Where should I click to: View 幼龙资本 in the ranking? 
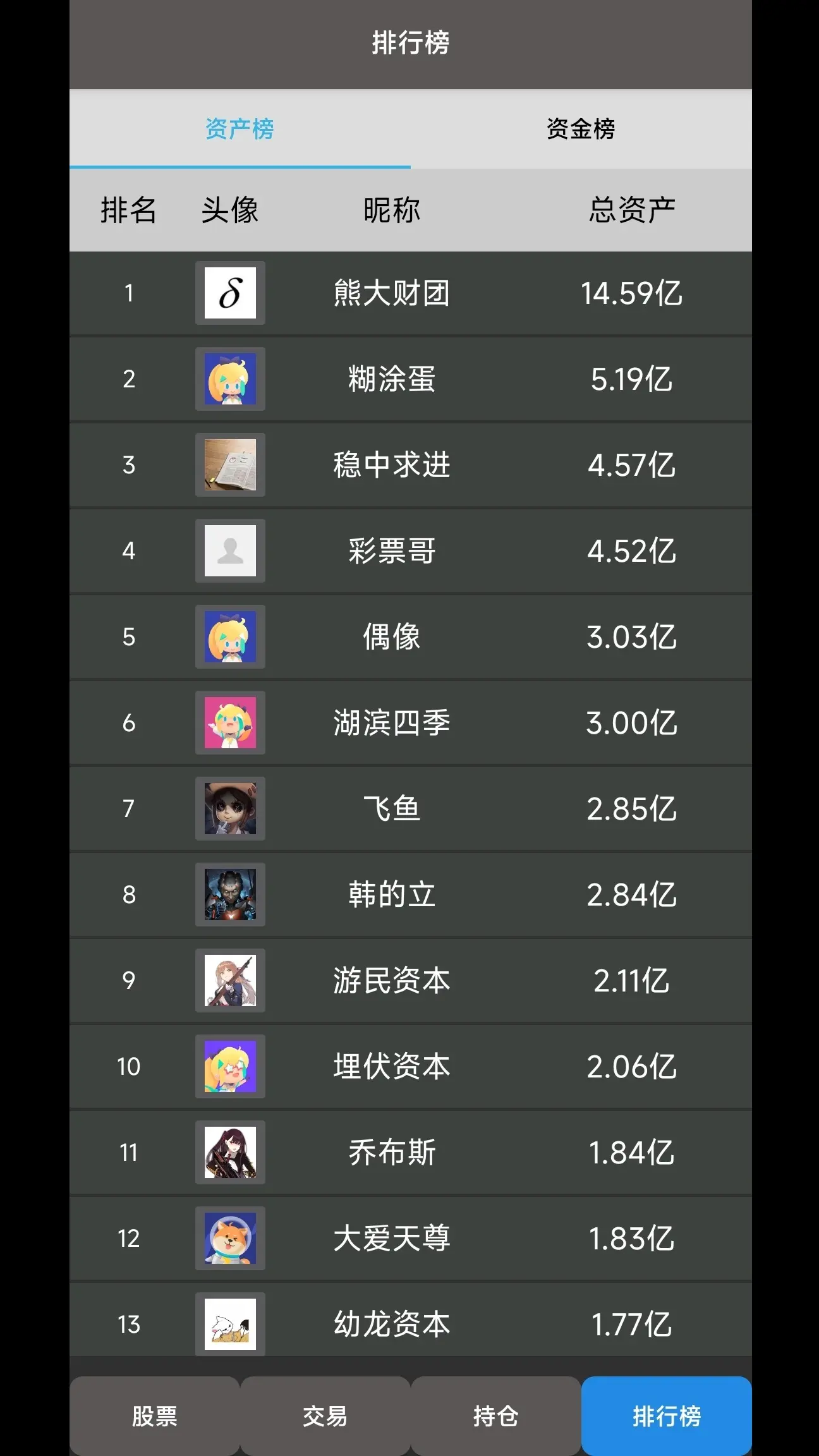pos(391,1323)
